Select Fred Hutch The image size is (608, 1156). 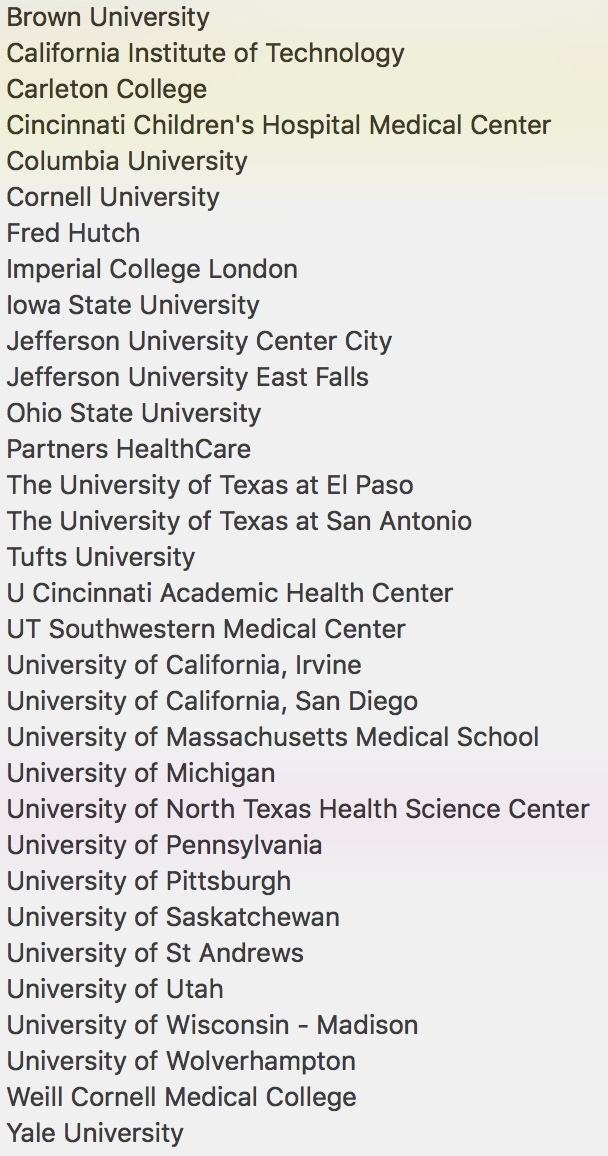(73, 233)
